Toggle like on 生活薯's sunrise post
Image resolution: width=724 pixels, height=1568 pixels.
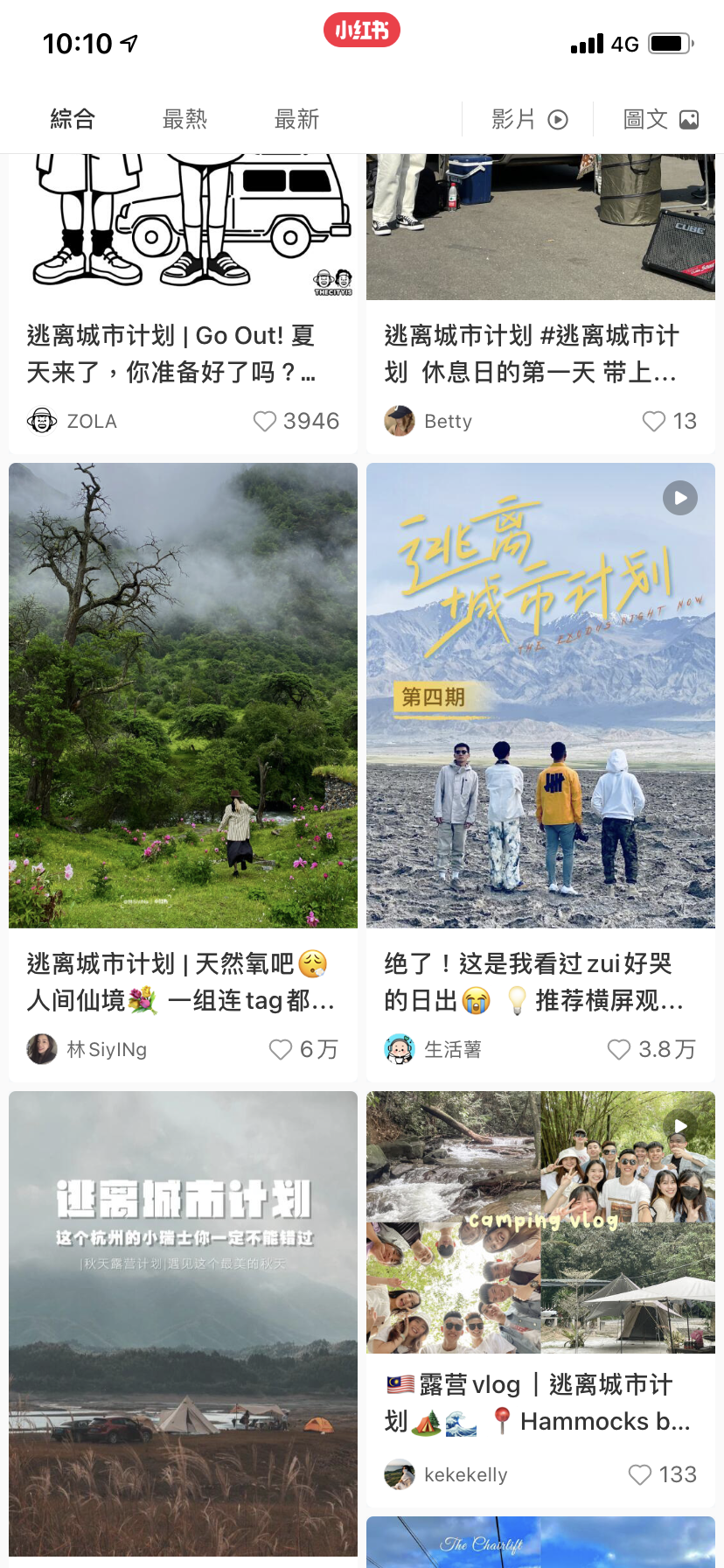tap(620, 1049)
